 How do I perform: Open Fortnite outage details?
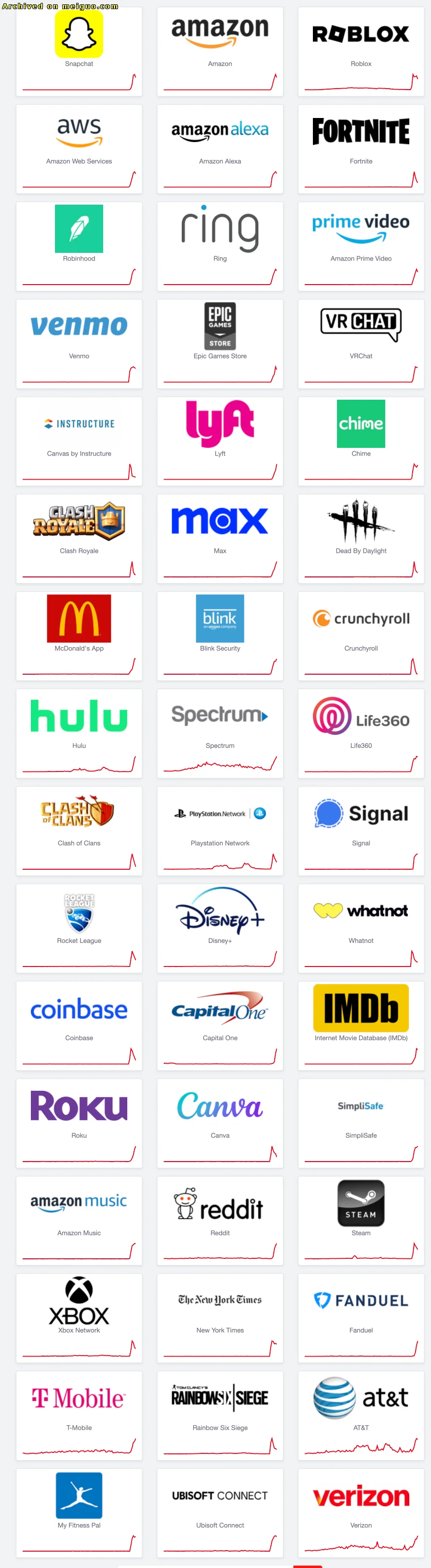coord(361,148)
